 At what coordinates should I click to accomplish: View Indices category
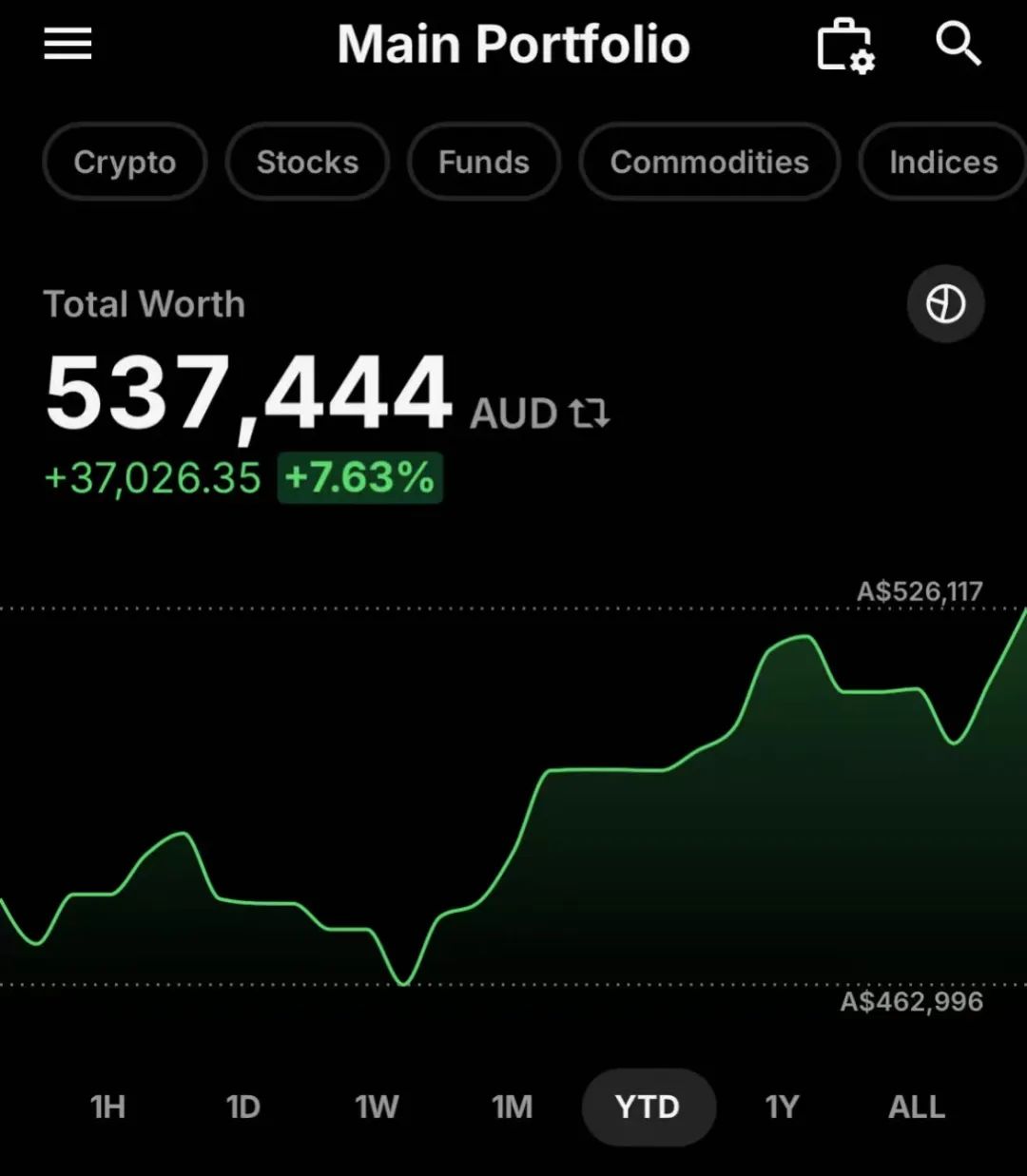(942, 163)
